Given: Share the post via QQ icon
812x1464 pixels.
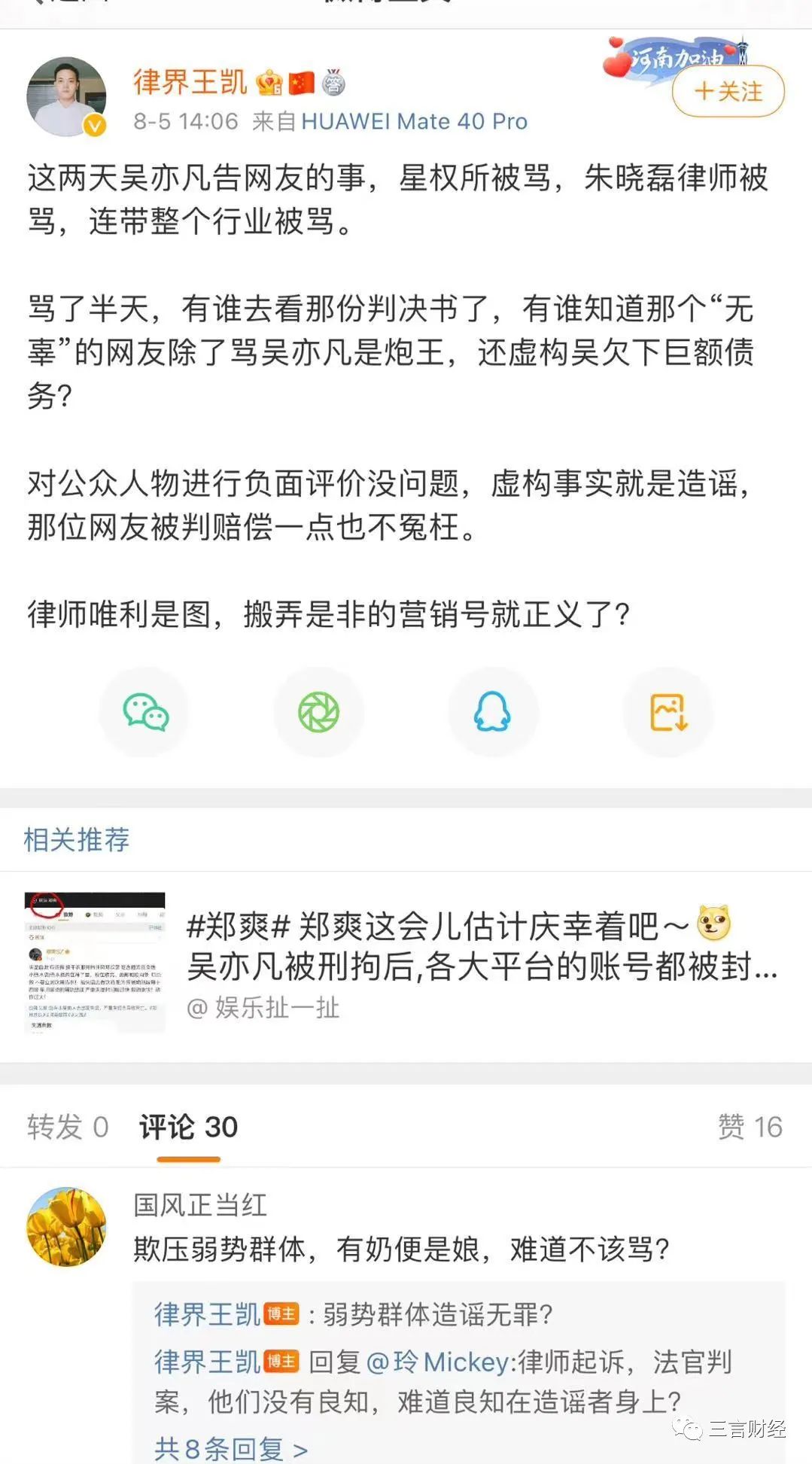Looking at the screenshot, I should pos(492,711).
